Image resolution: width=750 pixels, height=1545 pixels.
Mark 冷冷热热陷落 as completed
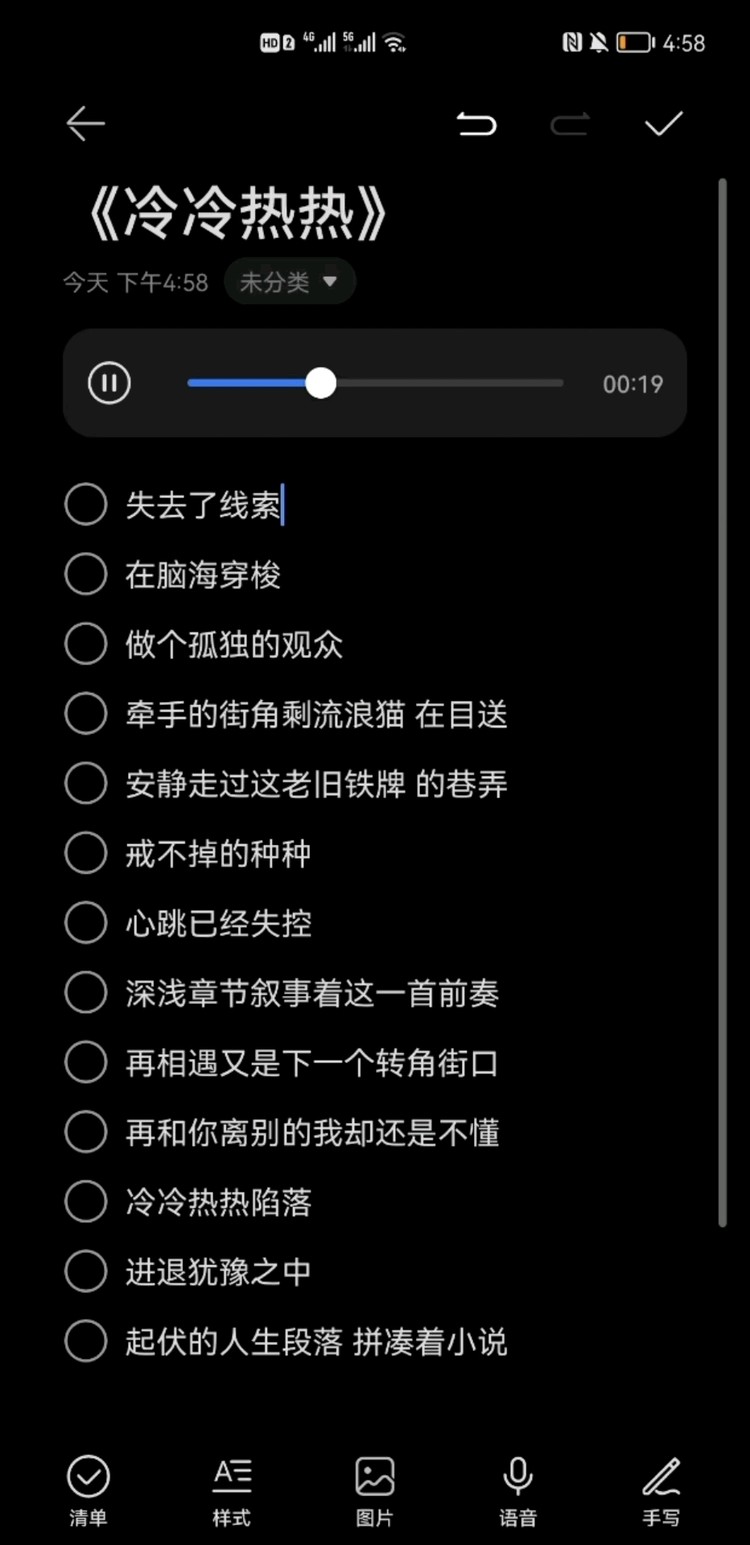(86, 1202)
